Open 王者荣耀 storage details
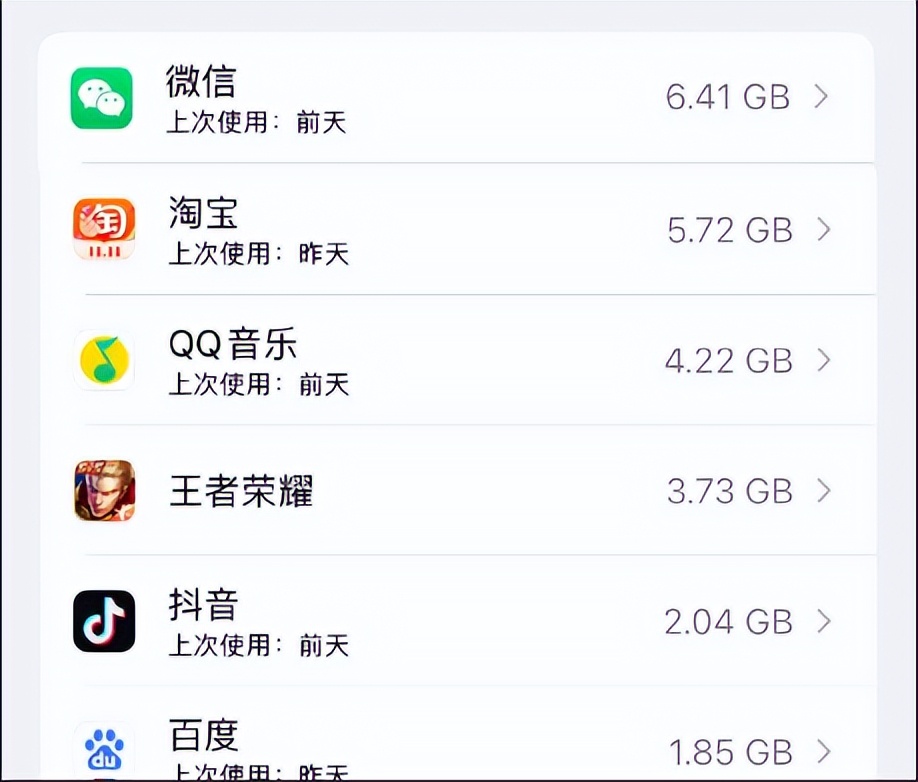The image size is (918, 782). click(x=456, y=491)
